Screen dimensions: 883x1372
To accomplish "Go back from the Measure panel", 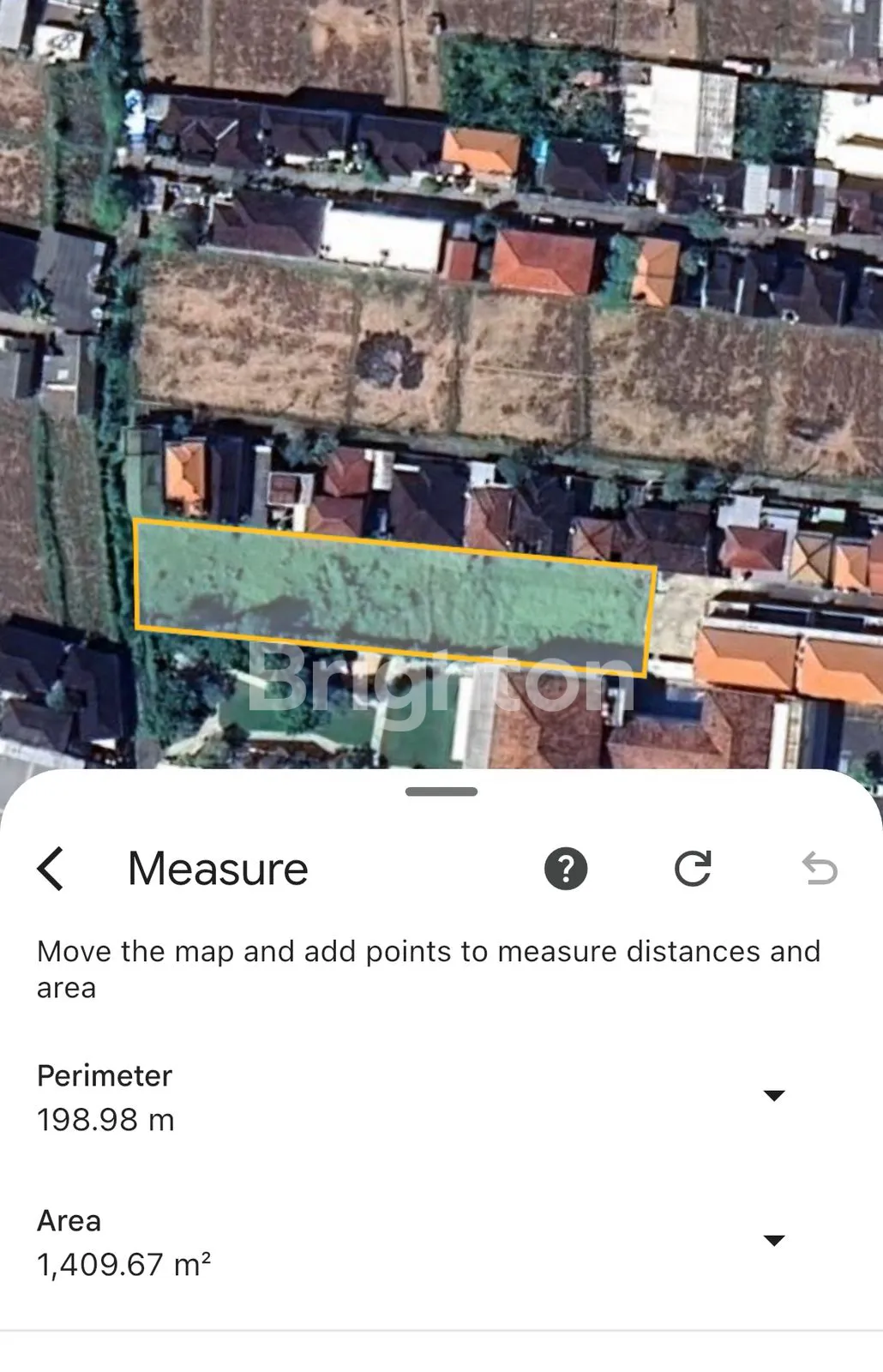I will coord(51,869).
